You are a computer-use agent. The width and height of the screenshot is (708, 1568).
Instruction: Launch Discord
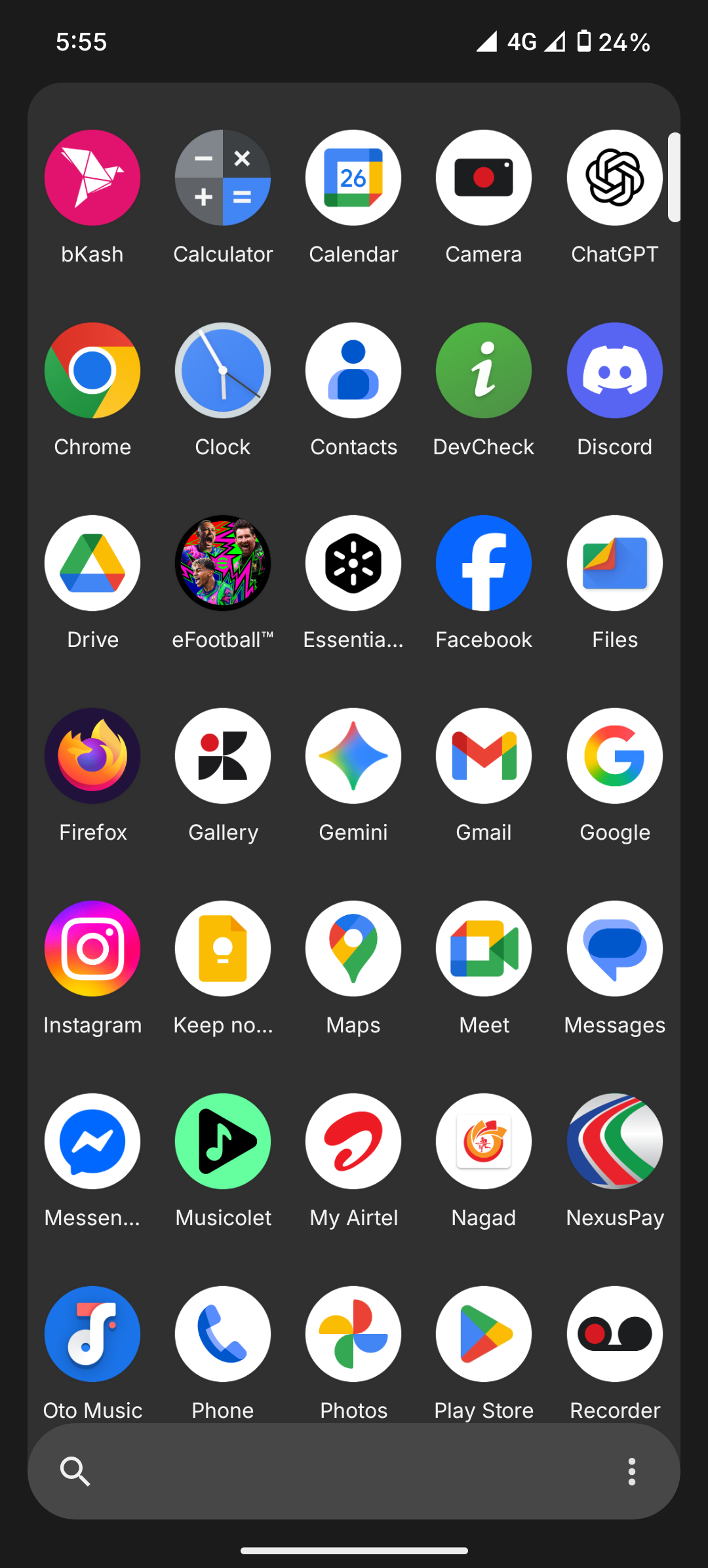coord(614,370)
